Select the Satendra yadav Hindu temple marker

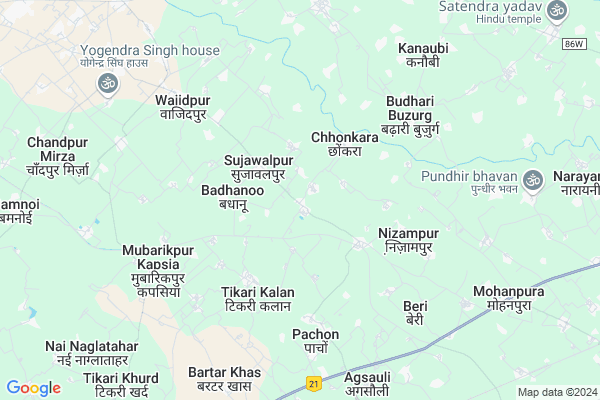[x=558, y=12]
